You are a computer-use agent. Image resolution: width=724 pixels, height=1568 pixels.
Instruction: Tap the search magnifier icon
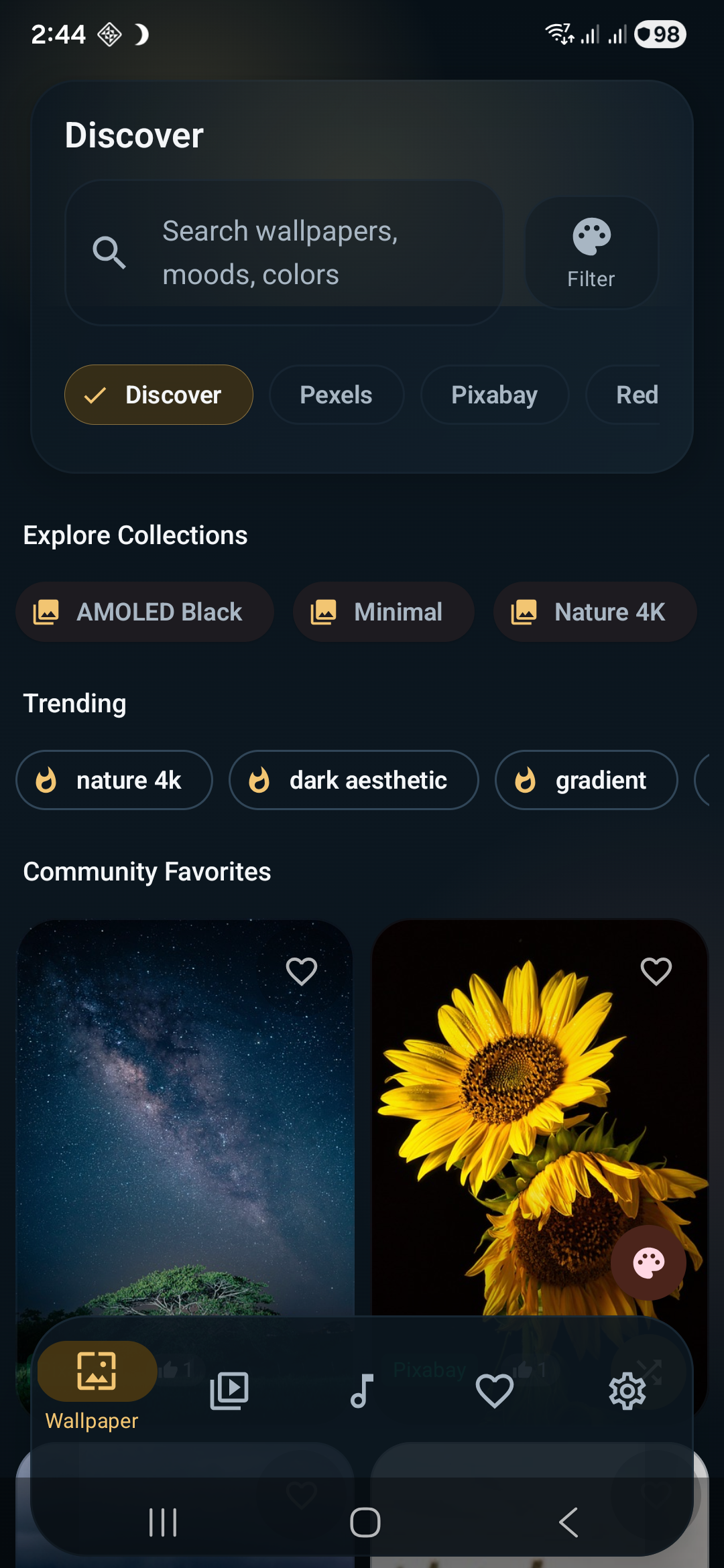click(x=110, y=252)
